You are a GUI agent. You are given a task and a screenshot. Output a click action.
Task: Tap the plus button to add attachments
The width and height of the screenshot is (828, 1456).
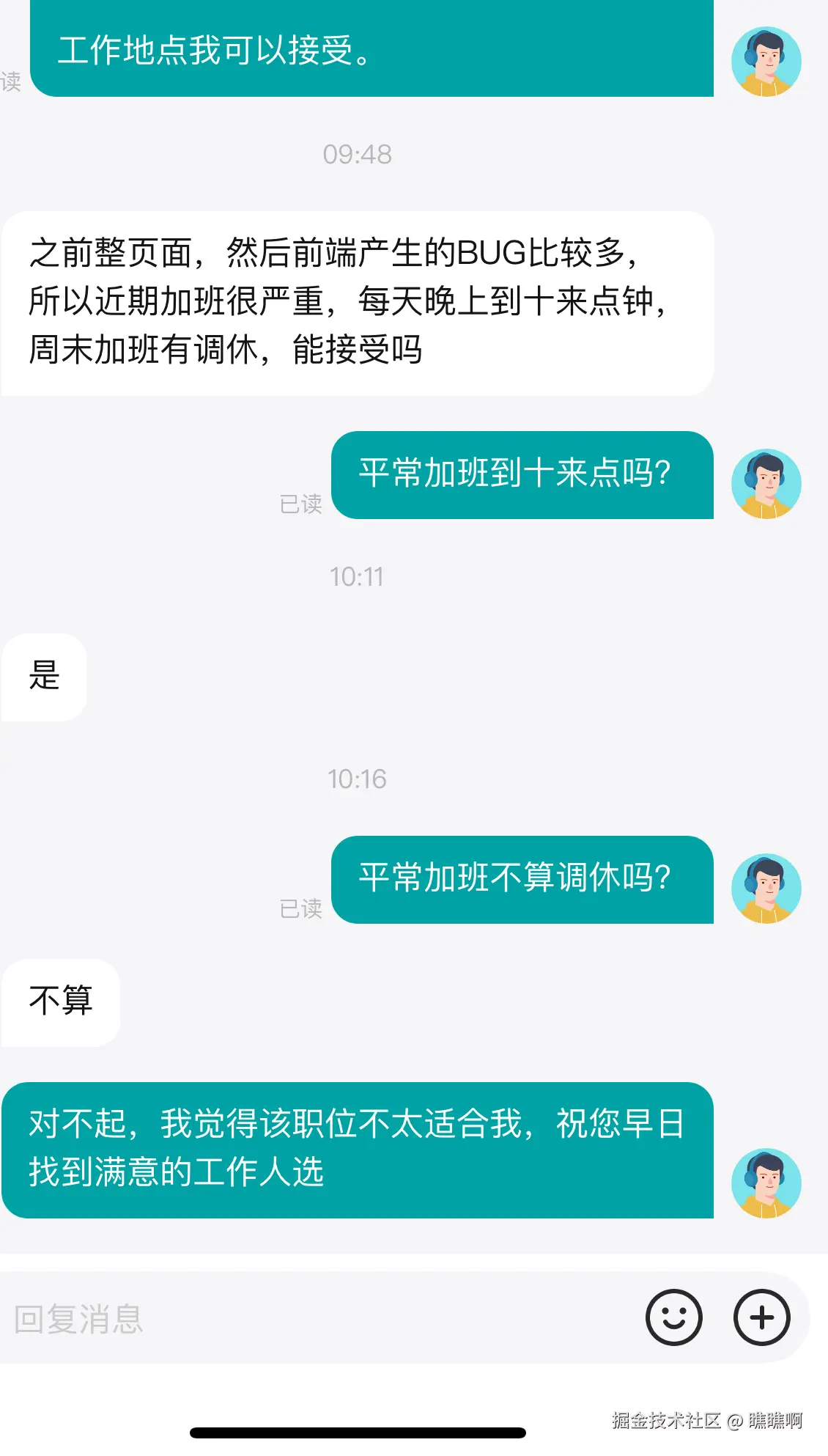click(761, 1317)
